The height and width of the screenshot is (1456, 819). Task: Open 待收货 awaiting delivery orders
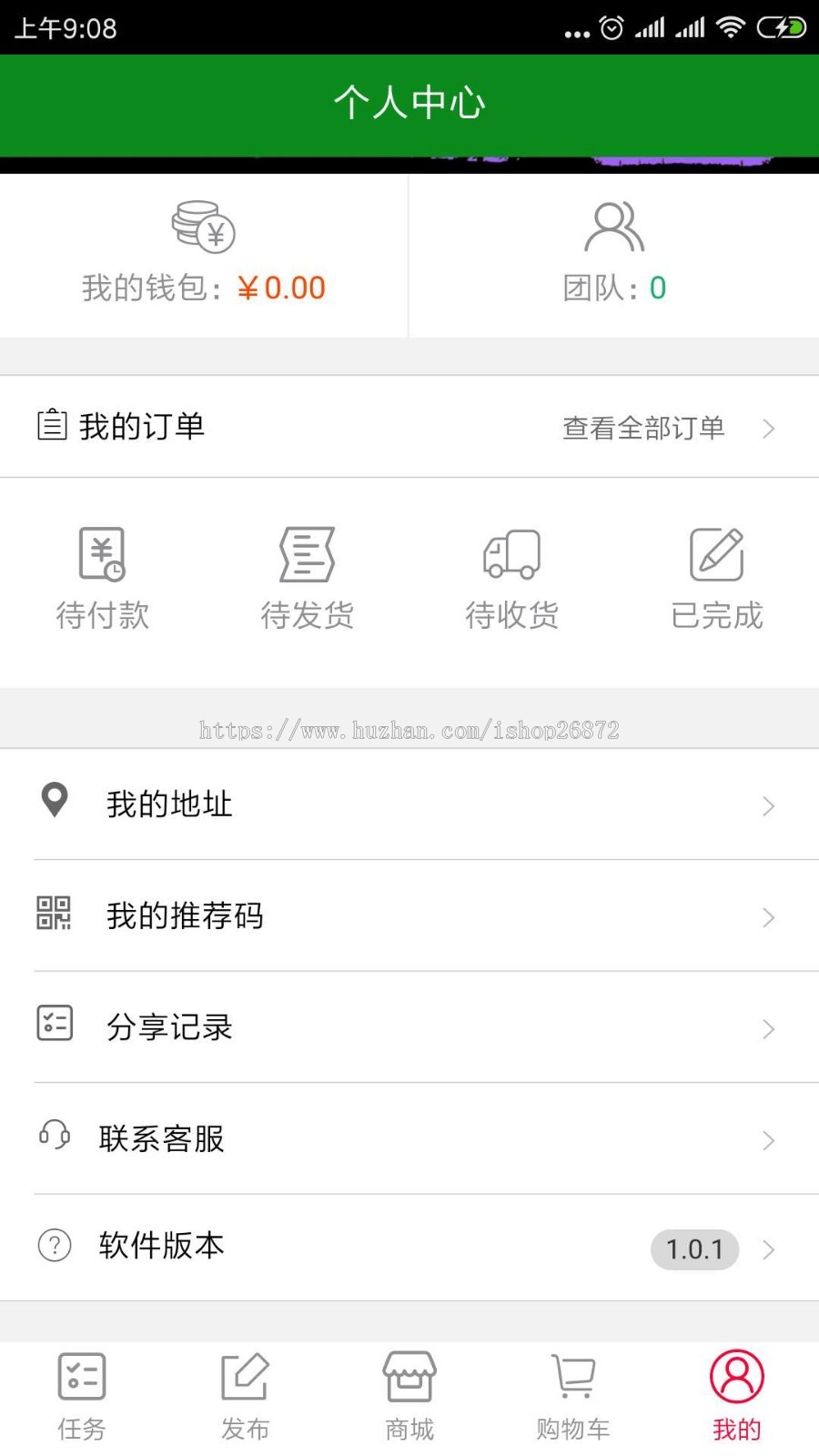(x=511, y=578)
